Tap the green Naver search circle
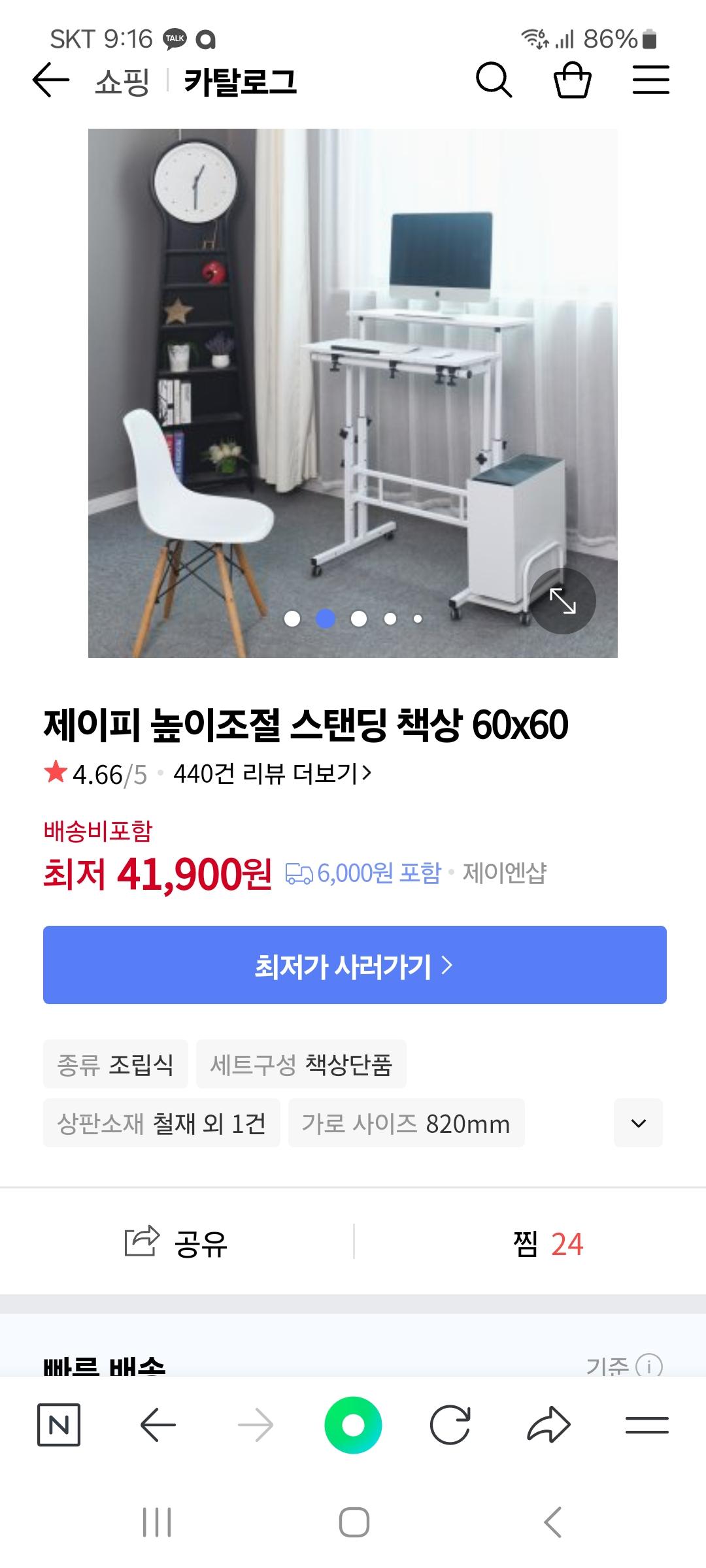The image size is (706, 1568). point(353,1425)
